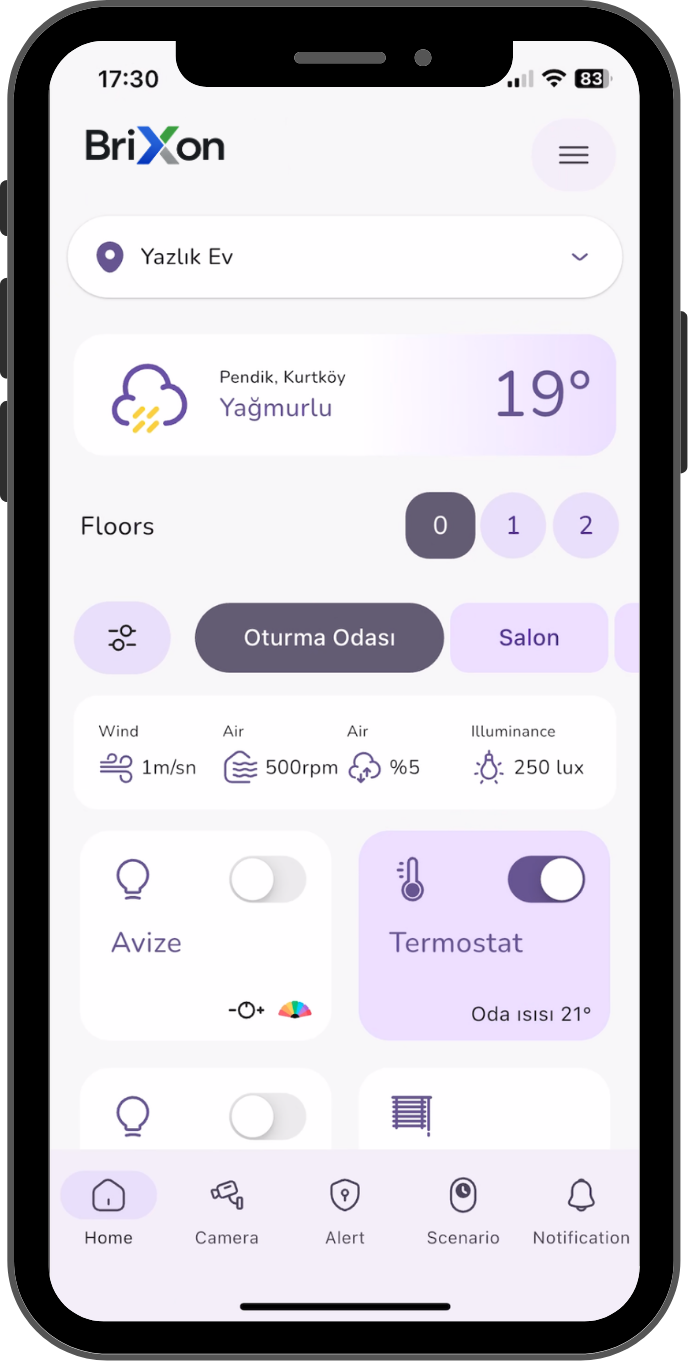Switch to the Salon room
Image resolution: width=688 pixels, height=1361 pixels.
point(529,637)
